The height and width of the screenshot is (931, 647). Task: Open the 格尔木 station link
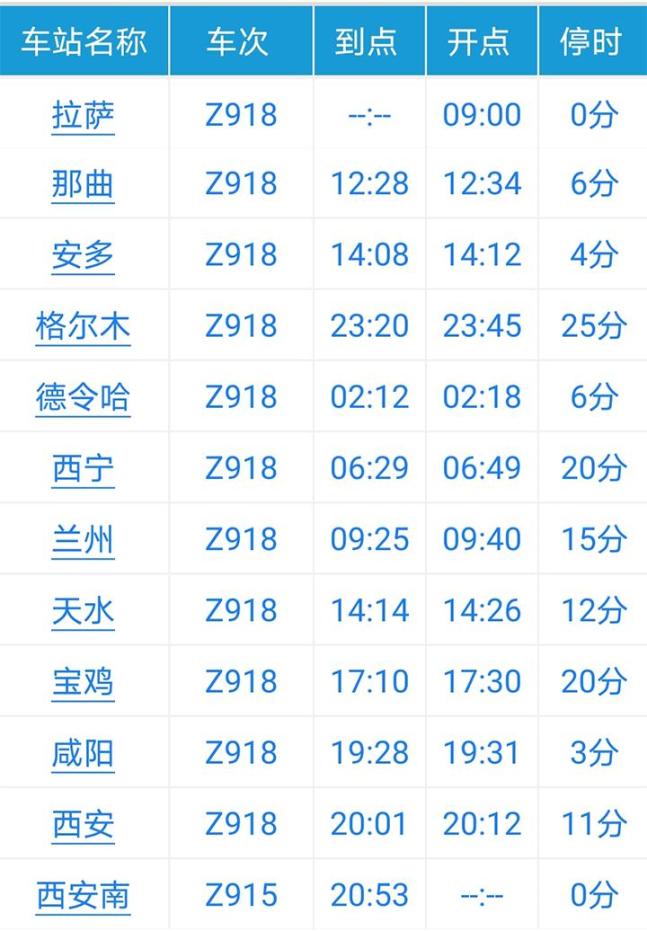coord(83,327)
